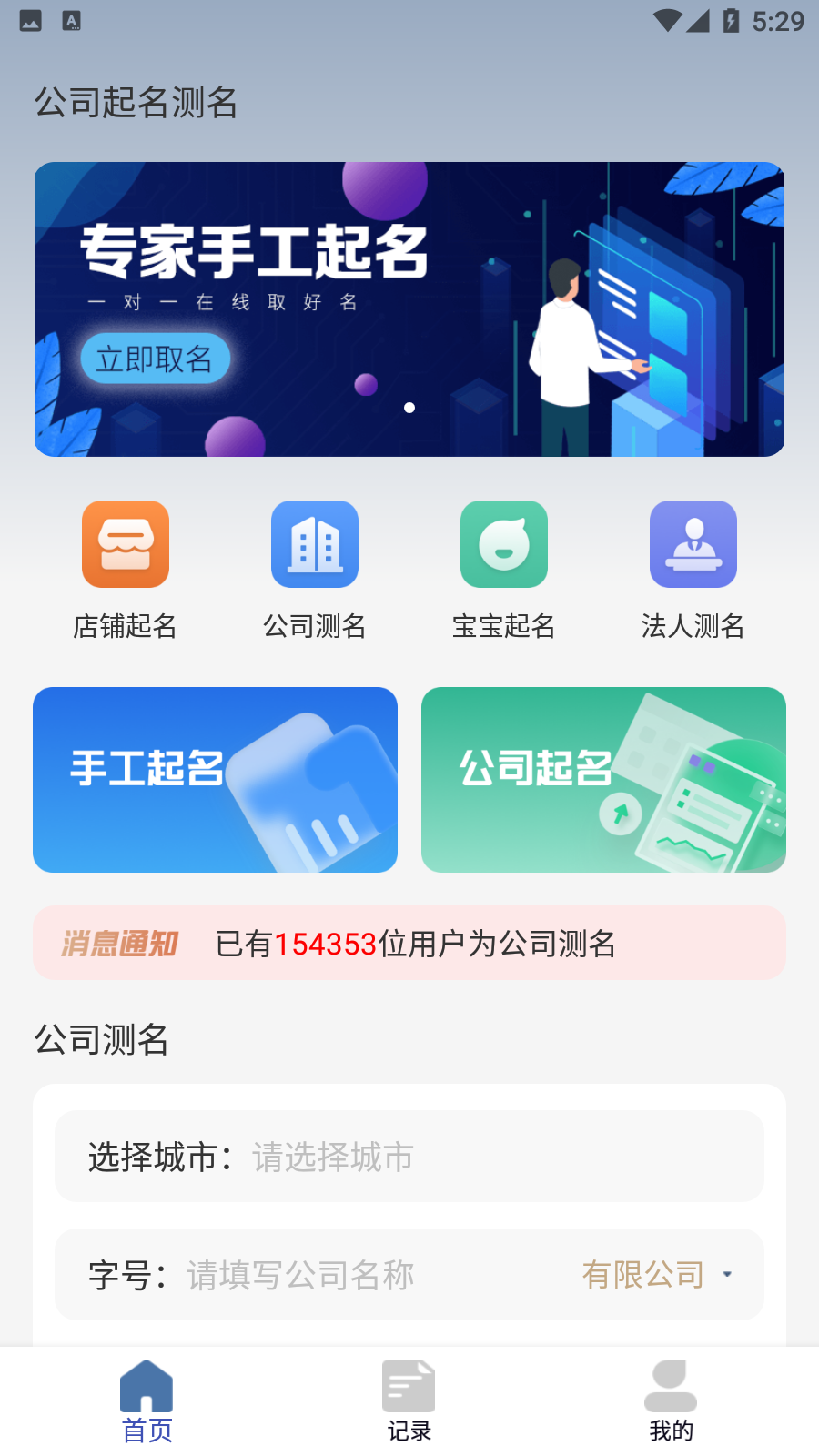Tap the 立即取名 button on banner
Viewport: 819px width, 1456px height.
pyautogui.click(x=155, y=359)
